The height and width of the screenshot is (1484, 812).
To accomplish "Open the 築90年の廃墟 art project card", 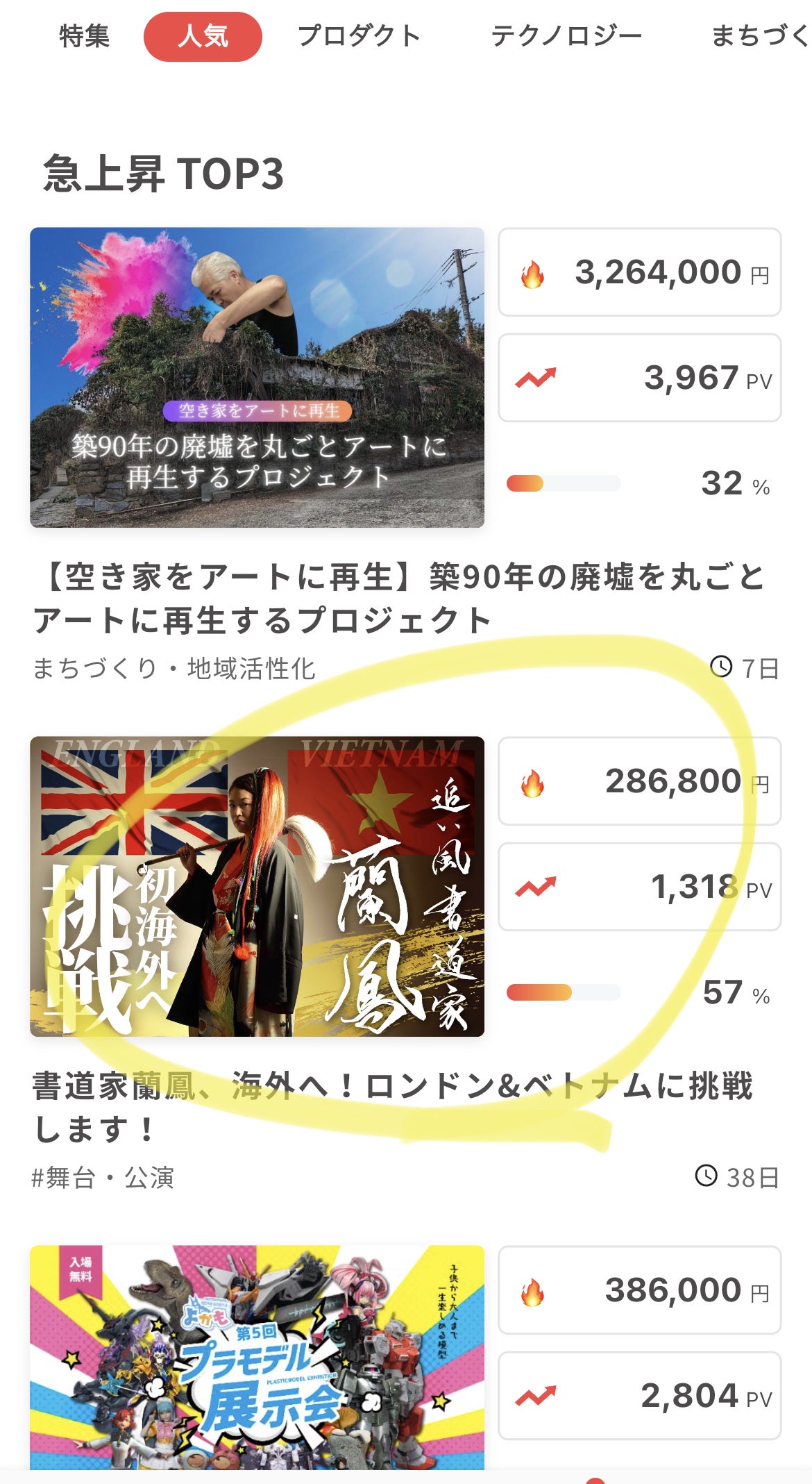I will tap(257, 377).
